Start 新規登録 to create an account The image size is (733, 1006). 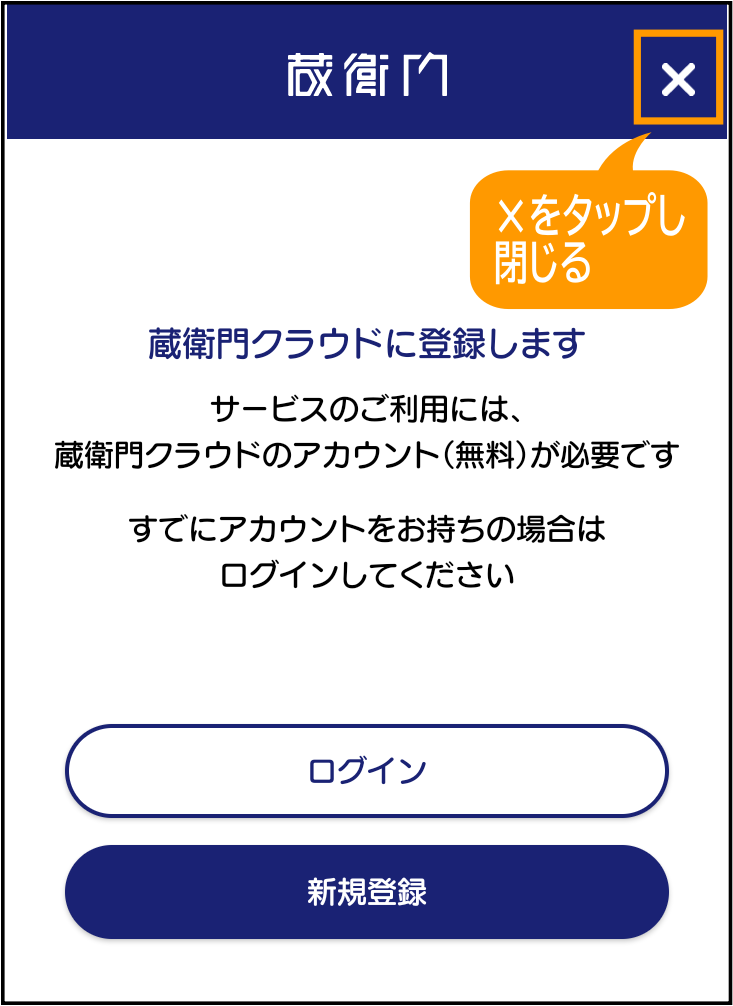(x=367, y=892)
